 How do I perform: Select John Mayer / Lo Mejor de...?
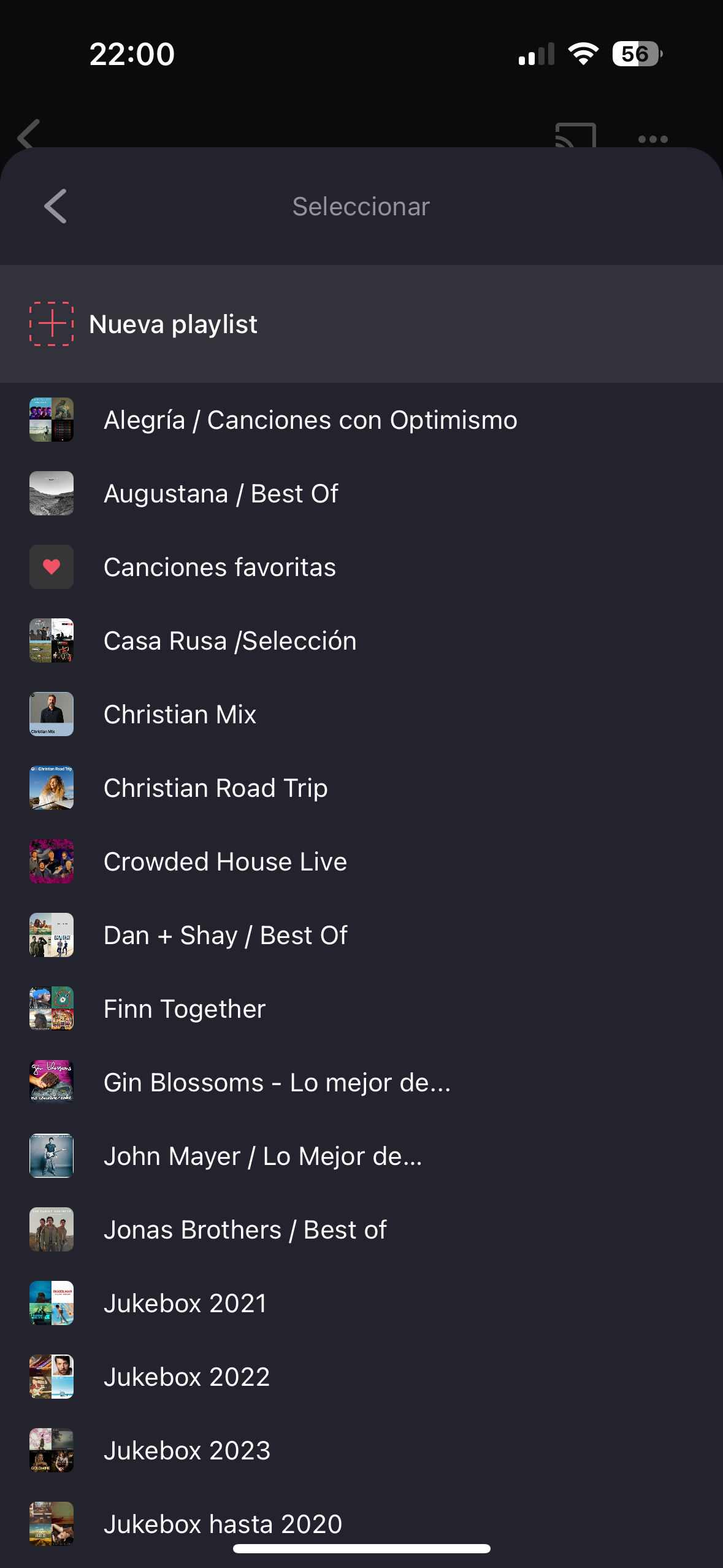click(361, 1156)
